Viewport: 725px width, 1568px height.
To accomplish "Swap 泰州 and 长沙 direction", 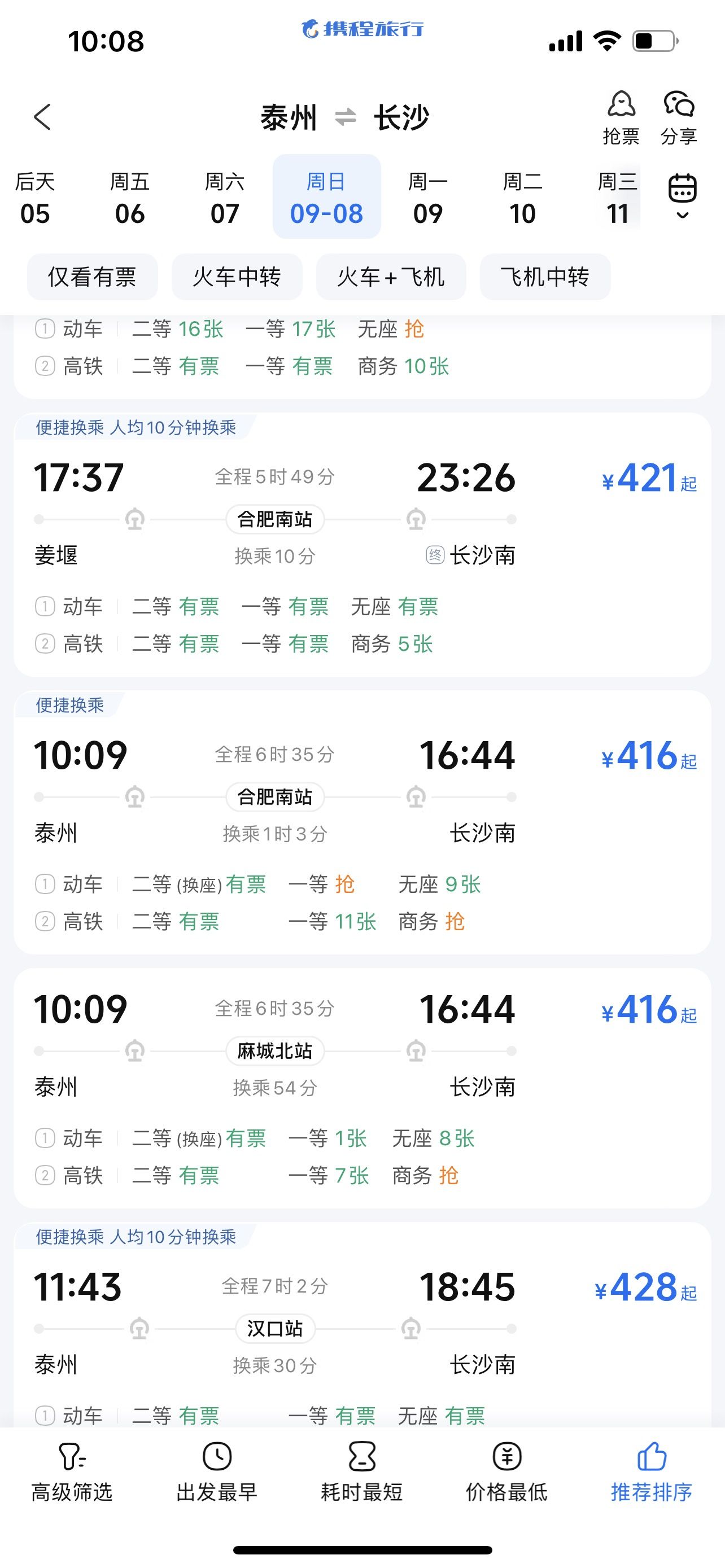I will (x=345, y=117).
